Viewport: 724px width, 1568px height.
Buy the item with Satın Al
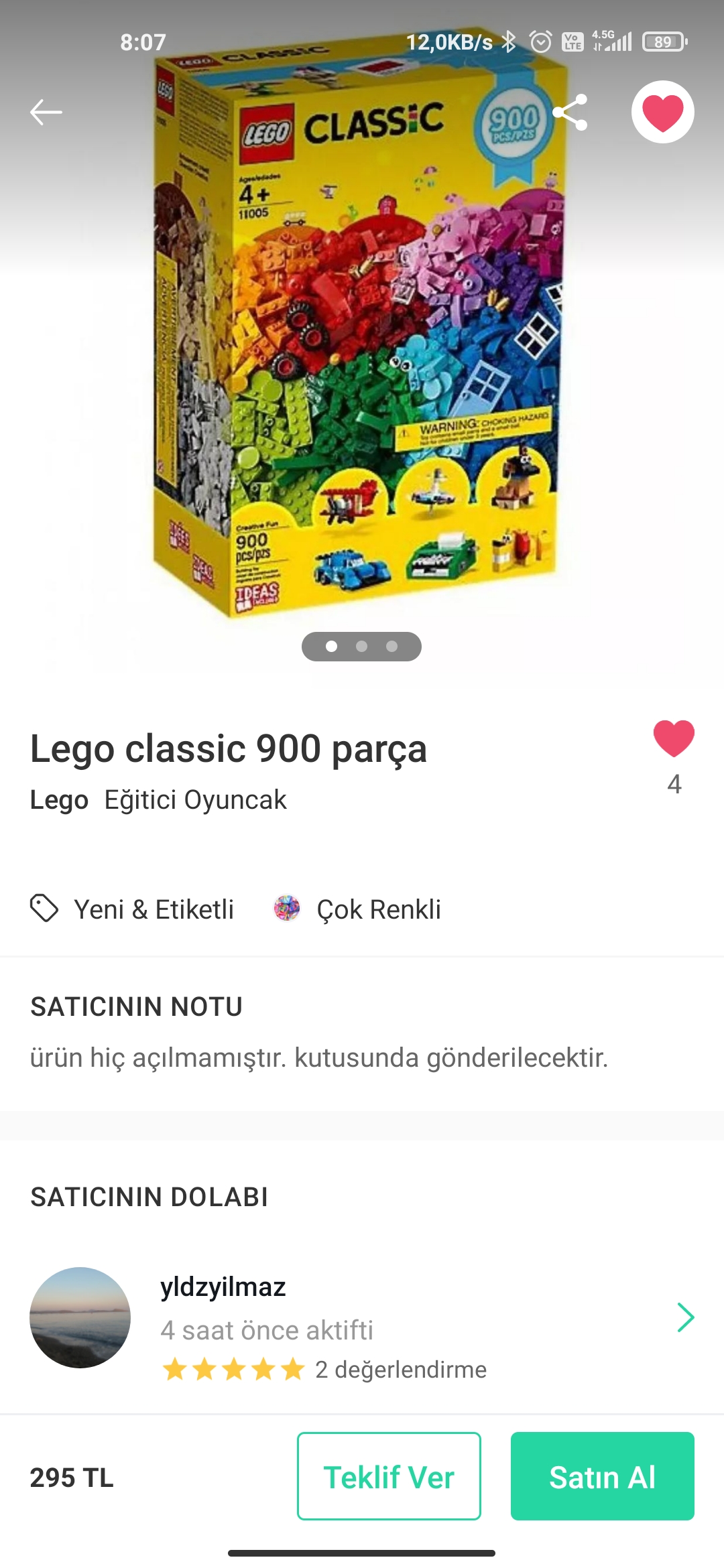pos(602,1476)
